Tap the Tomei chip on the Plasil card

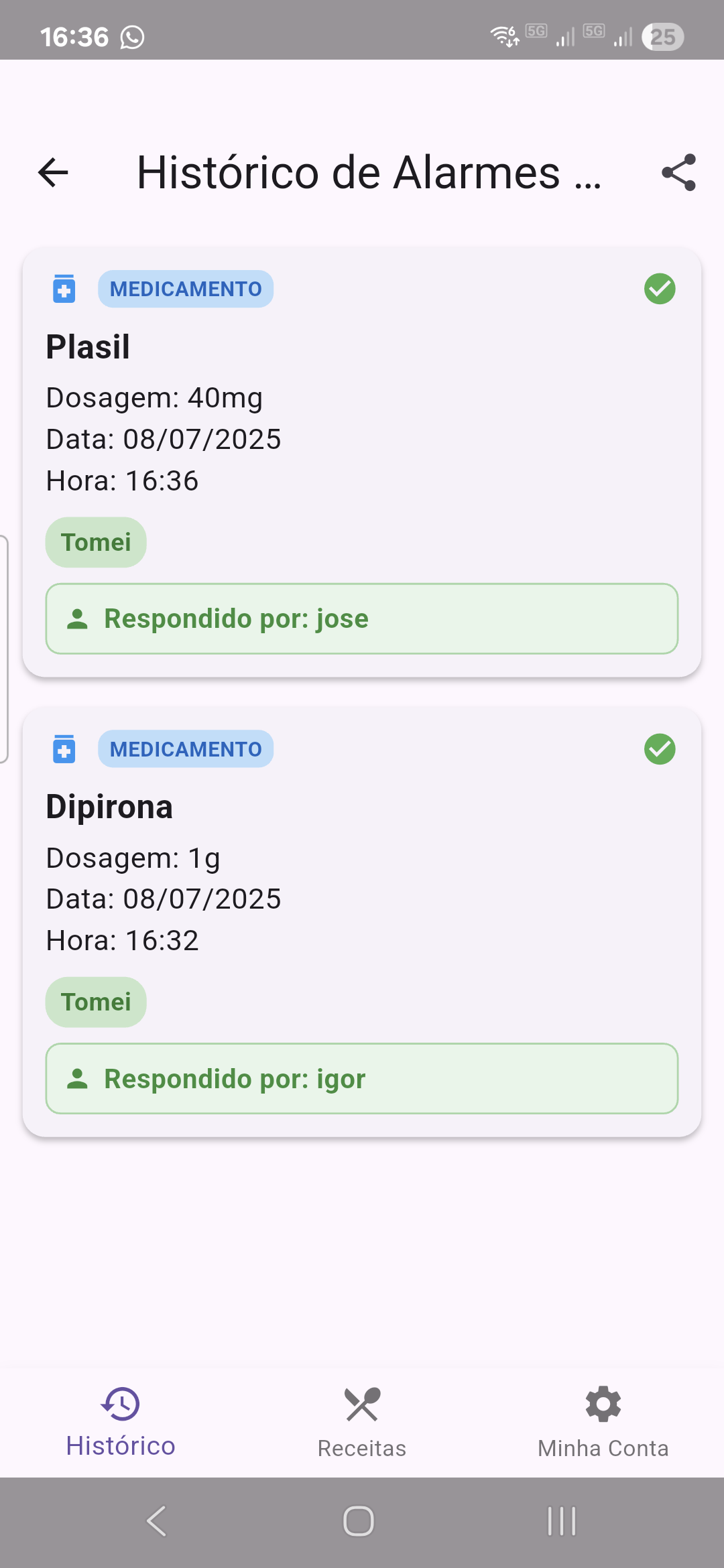[x=95, y=541]
